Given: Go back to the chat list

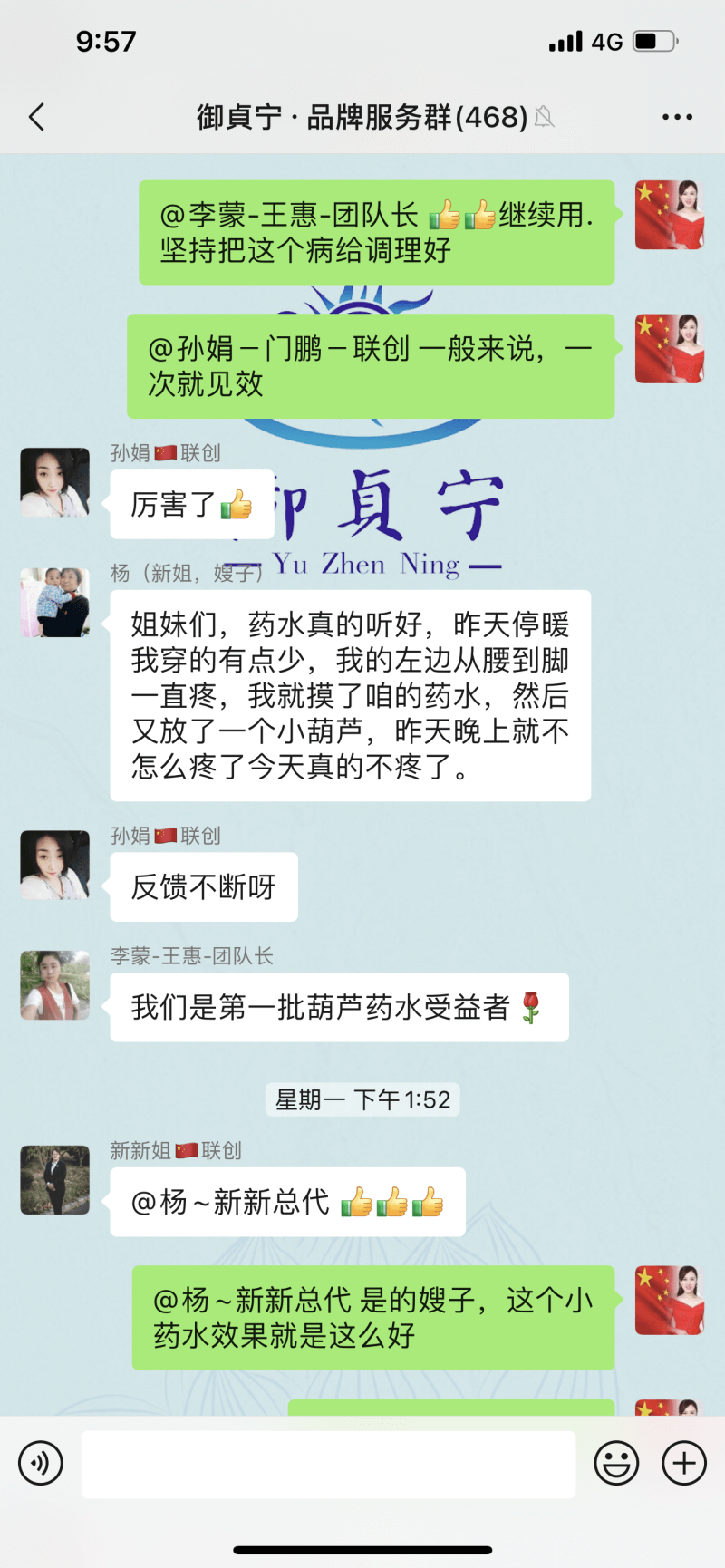Looking at the screenshot, I should (37, 117).
